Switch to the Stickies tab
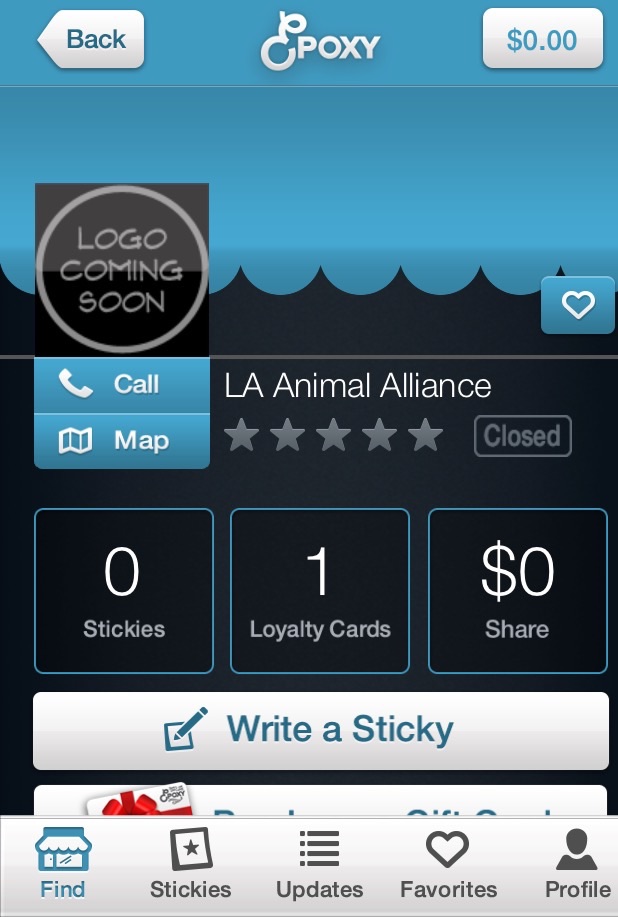This screenshot has width=618, height=917. pos(190,865)
